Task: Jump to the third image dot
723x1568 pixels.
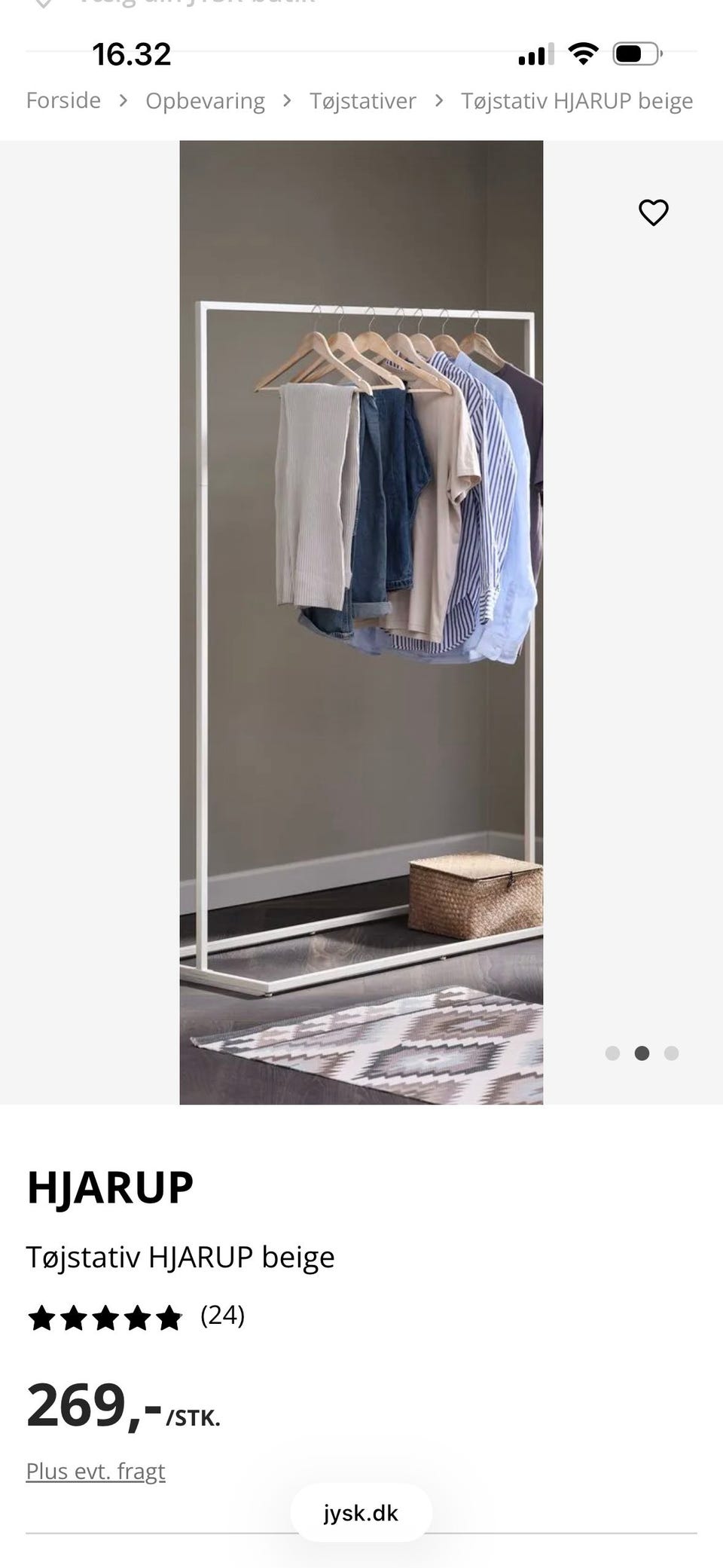Action: coord(671,1053)
